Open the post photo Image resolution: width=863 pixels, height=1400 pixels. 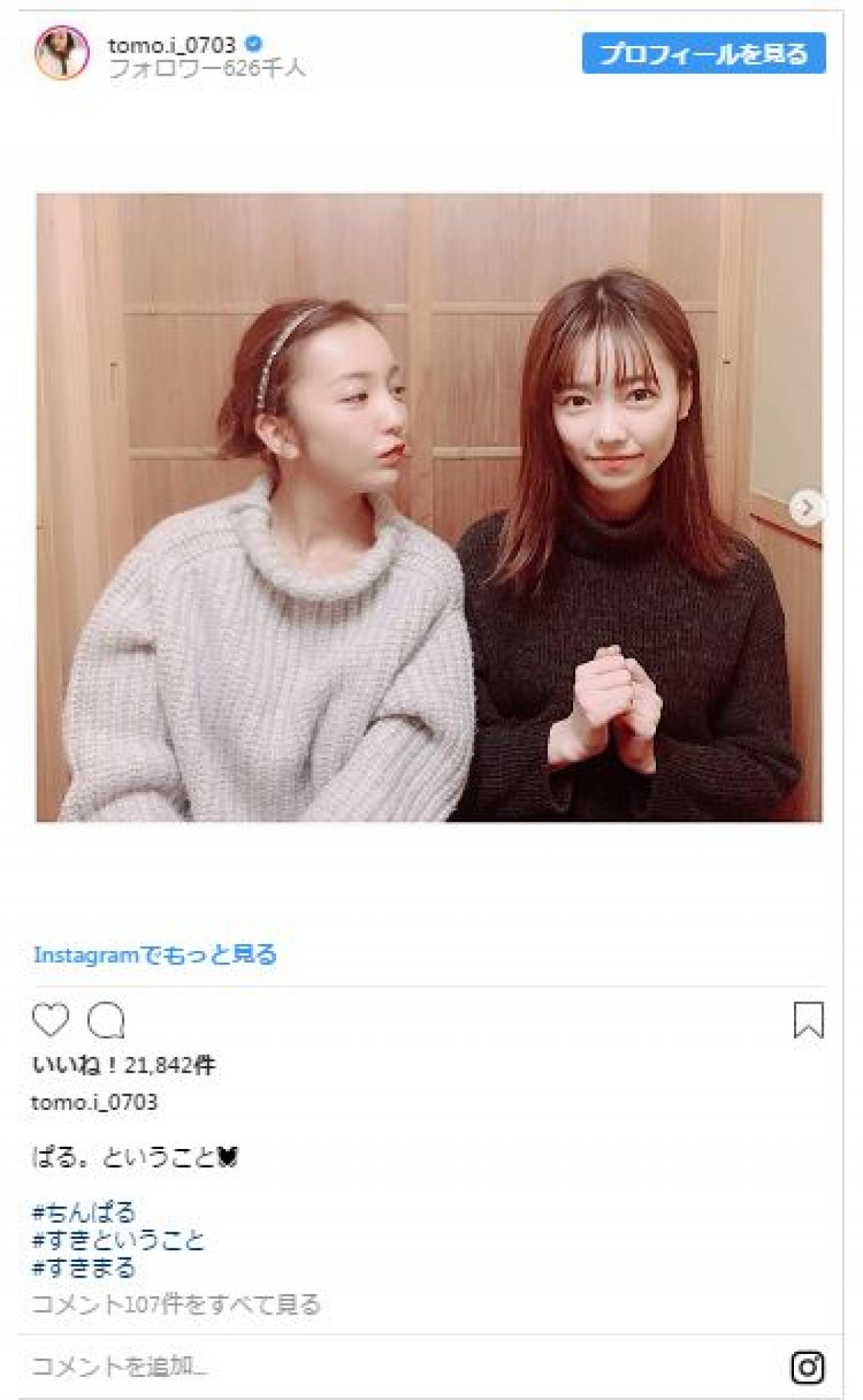coord(429,507)
